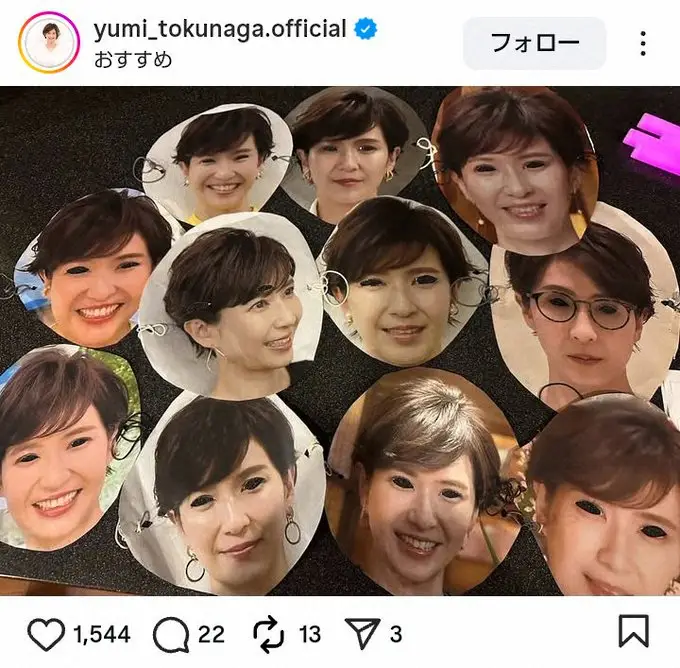Screen dimensions: 680x668
Task: Bookmark this post
Action: click(633, 632)
